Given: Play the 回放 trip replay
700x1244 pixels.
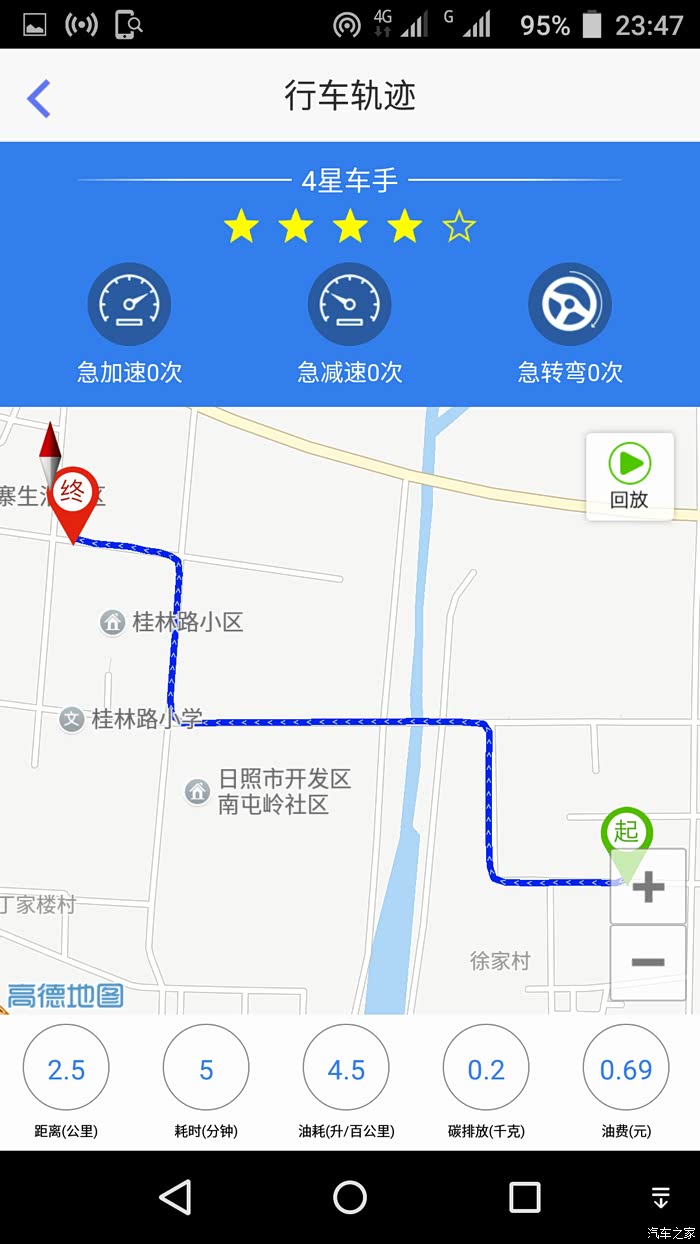Looking at the screenshot, I should 629,476.
